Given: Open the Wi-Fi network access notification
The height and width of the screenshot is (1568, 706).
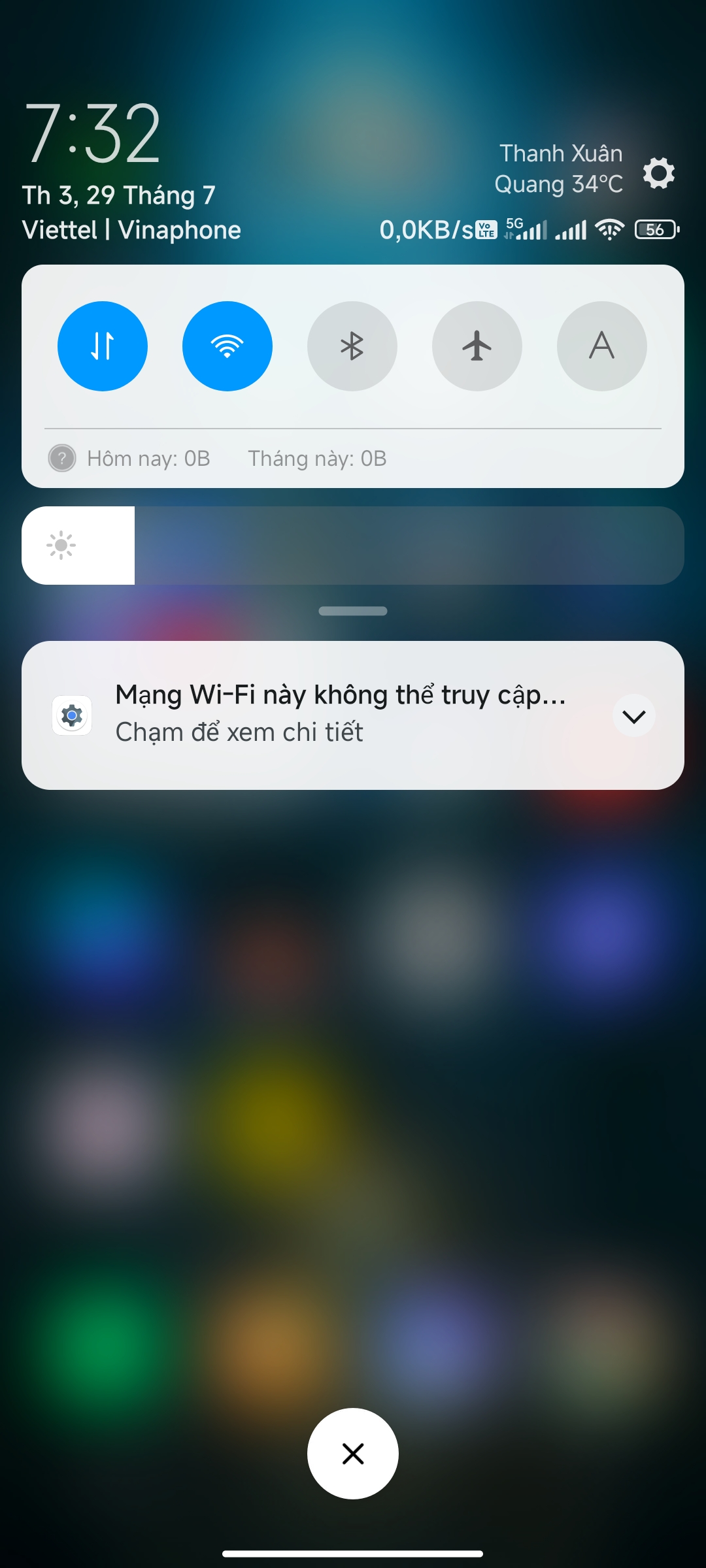Looking at the screenshot, I should coord(340,714).
